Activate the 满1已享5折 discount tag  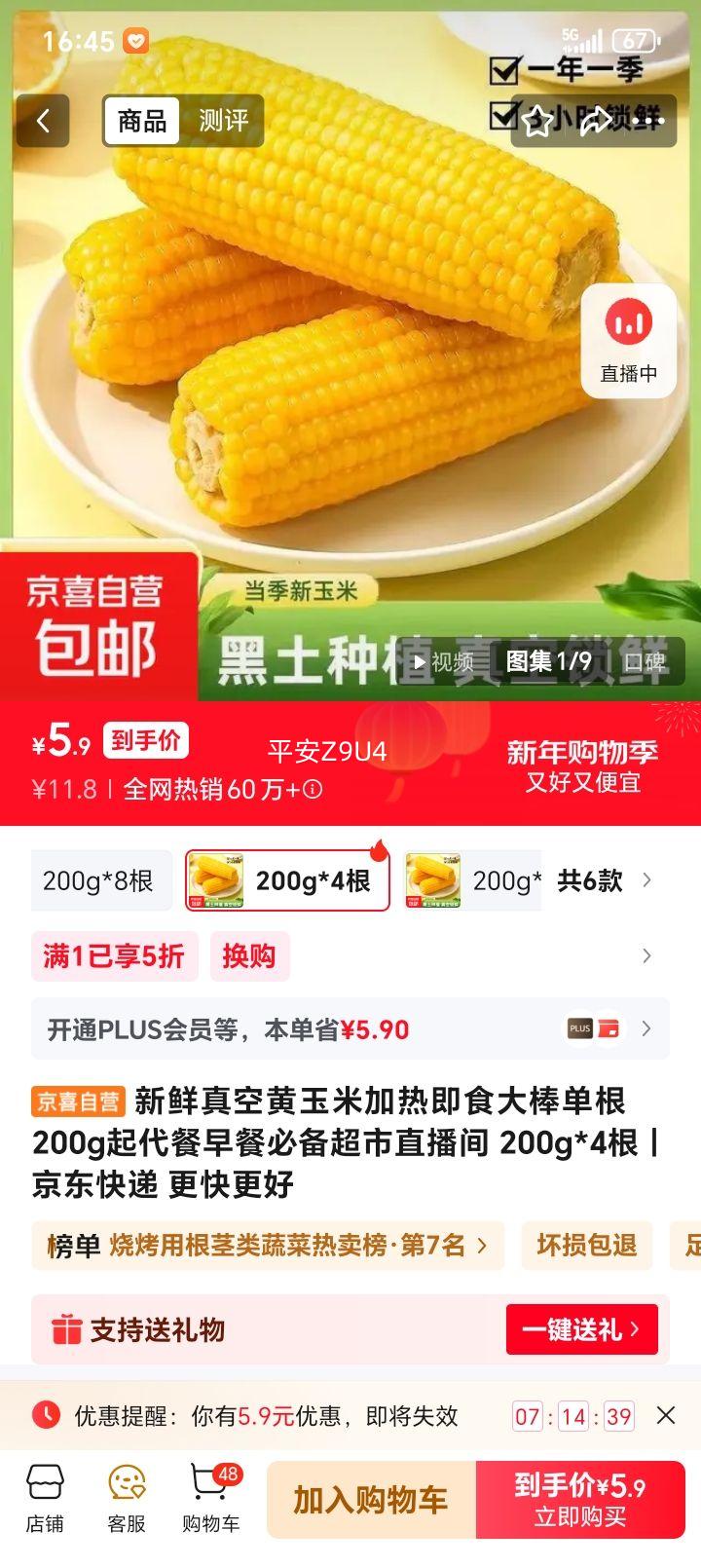[114, 956]
